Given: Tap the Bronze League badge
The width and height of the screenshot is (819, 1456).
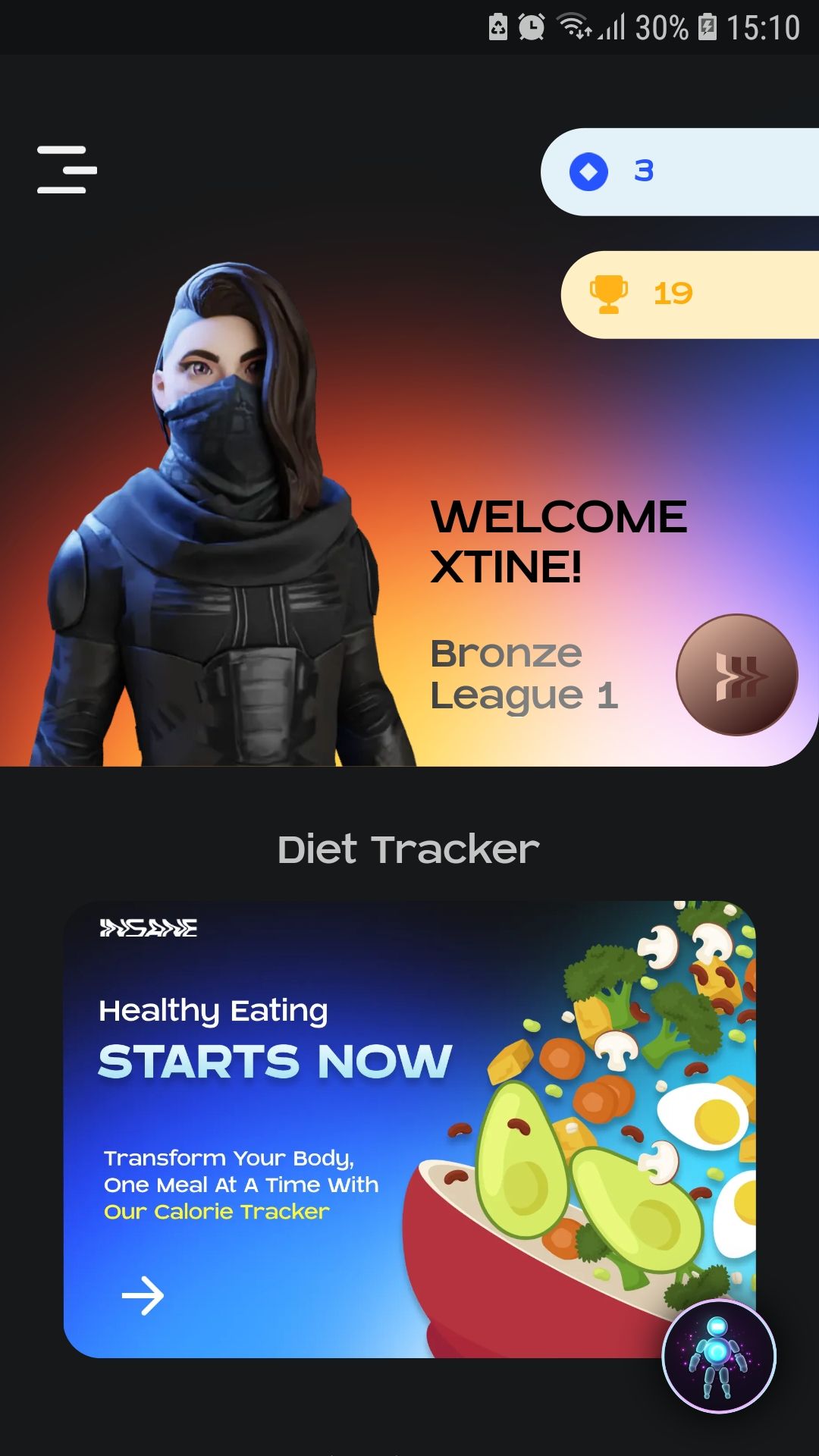Looking at the screenshot, I should point(736,674).
